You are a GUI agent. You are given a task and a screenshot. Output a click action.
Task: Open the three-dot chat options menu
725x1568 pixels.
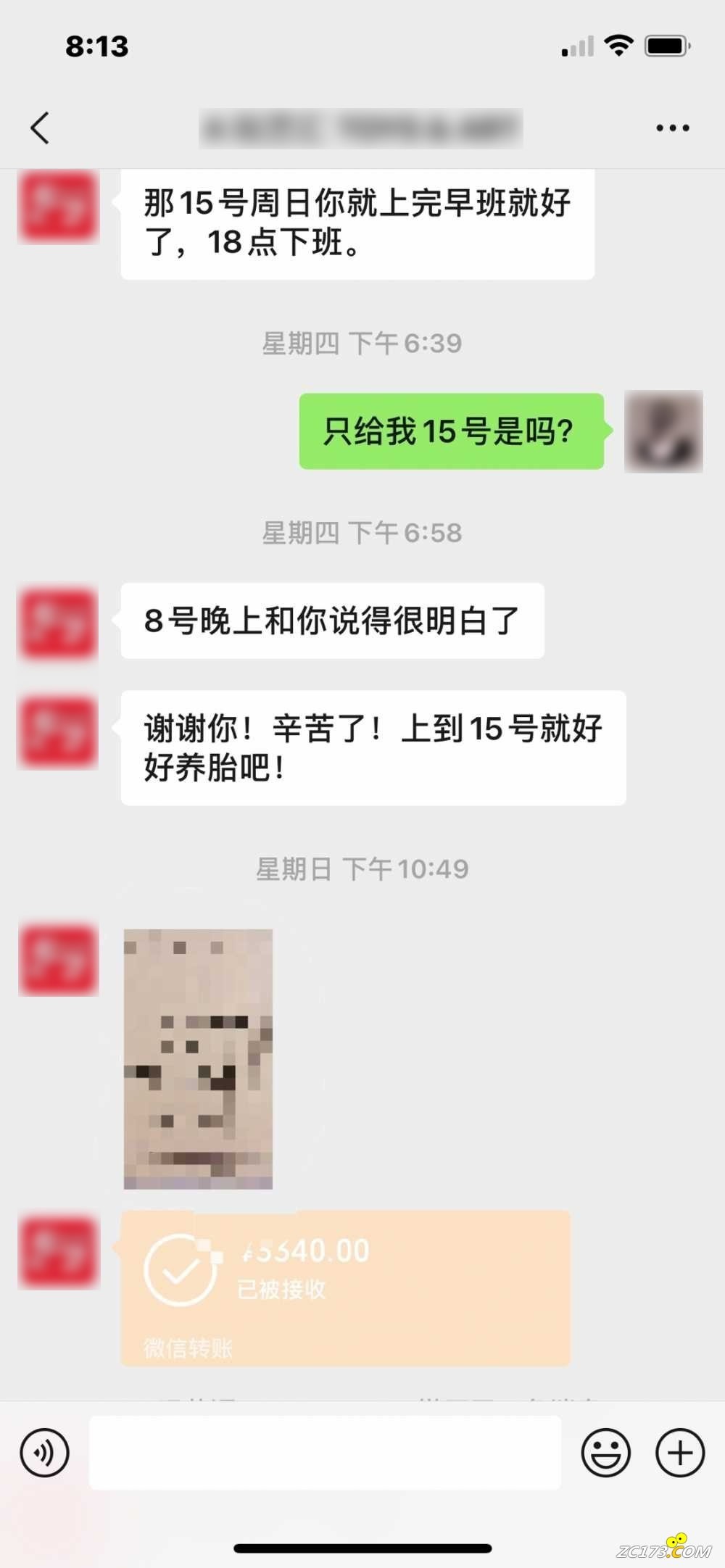(x=672, y=128)
